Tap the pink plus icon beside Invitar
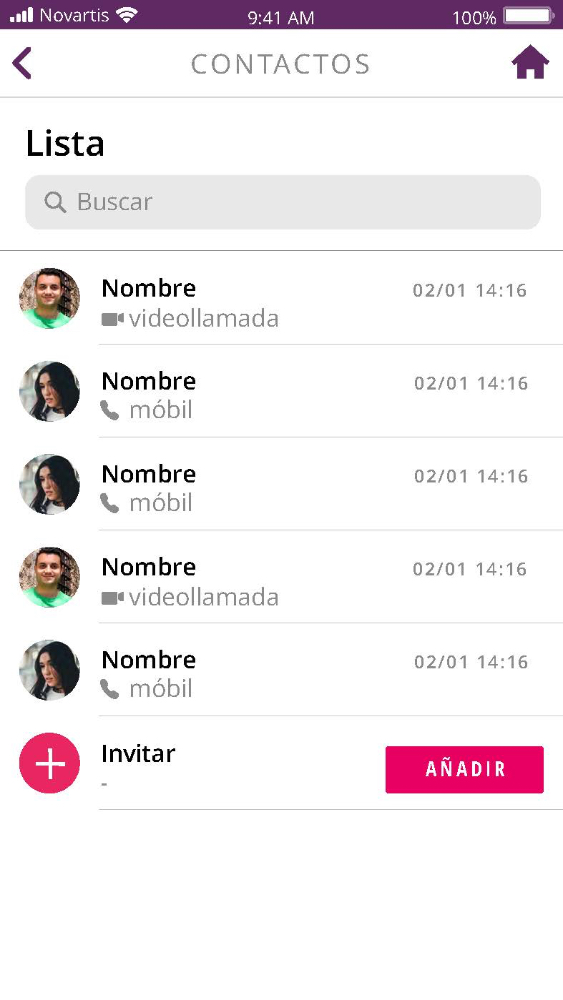Screen dimensions: 563x1000 50,763
